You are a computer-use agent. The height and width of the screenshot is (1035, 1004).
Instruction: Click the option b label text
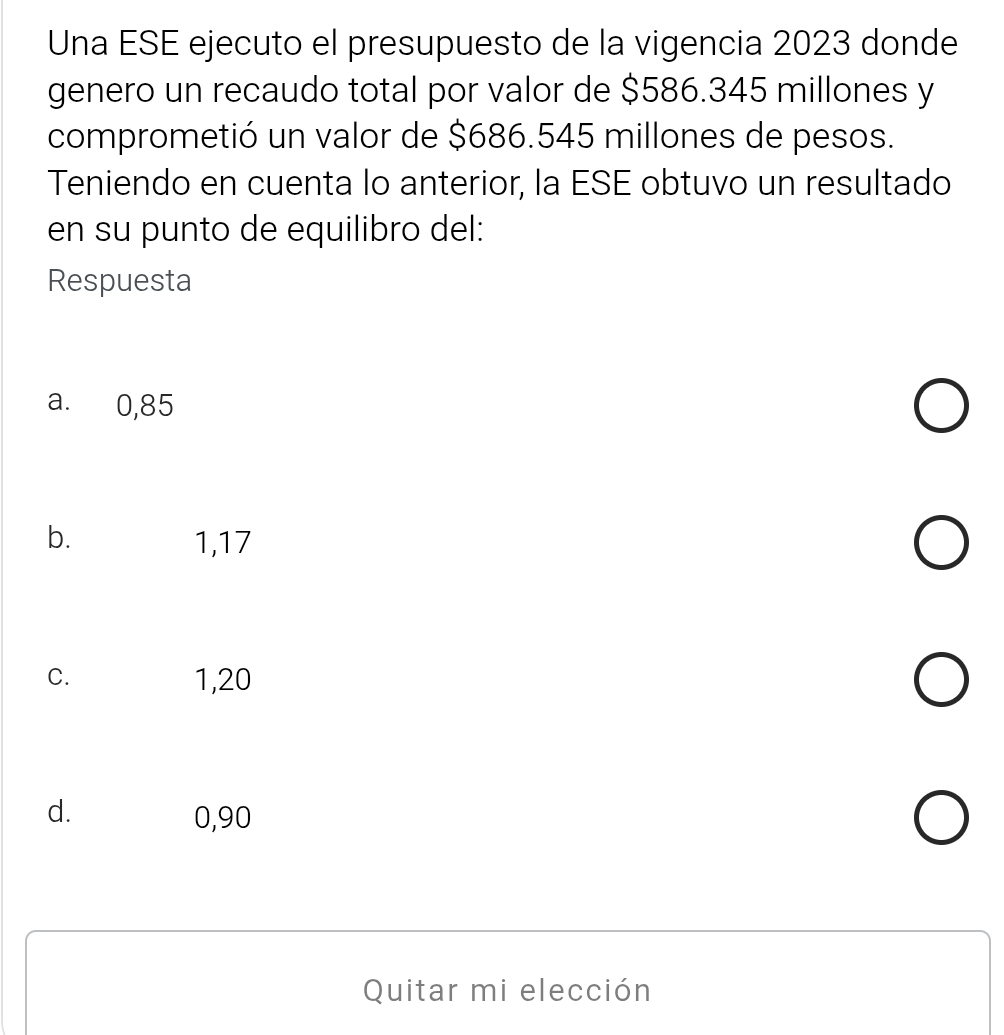tap(60, 538)
